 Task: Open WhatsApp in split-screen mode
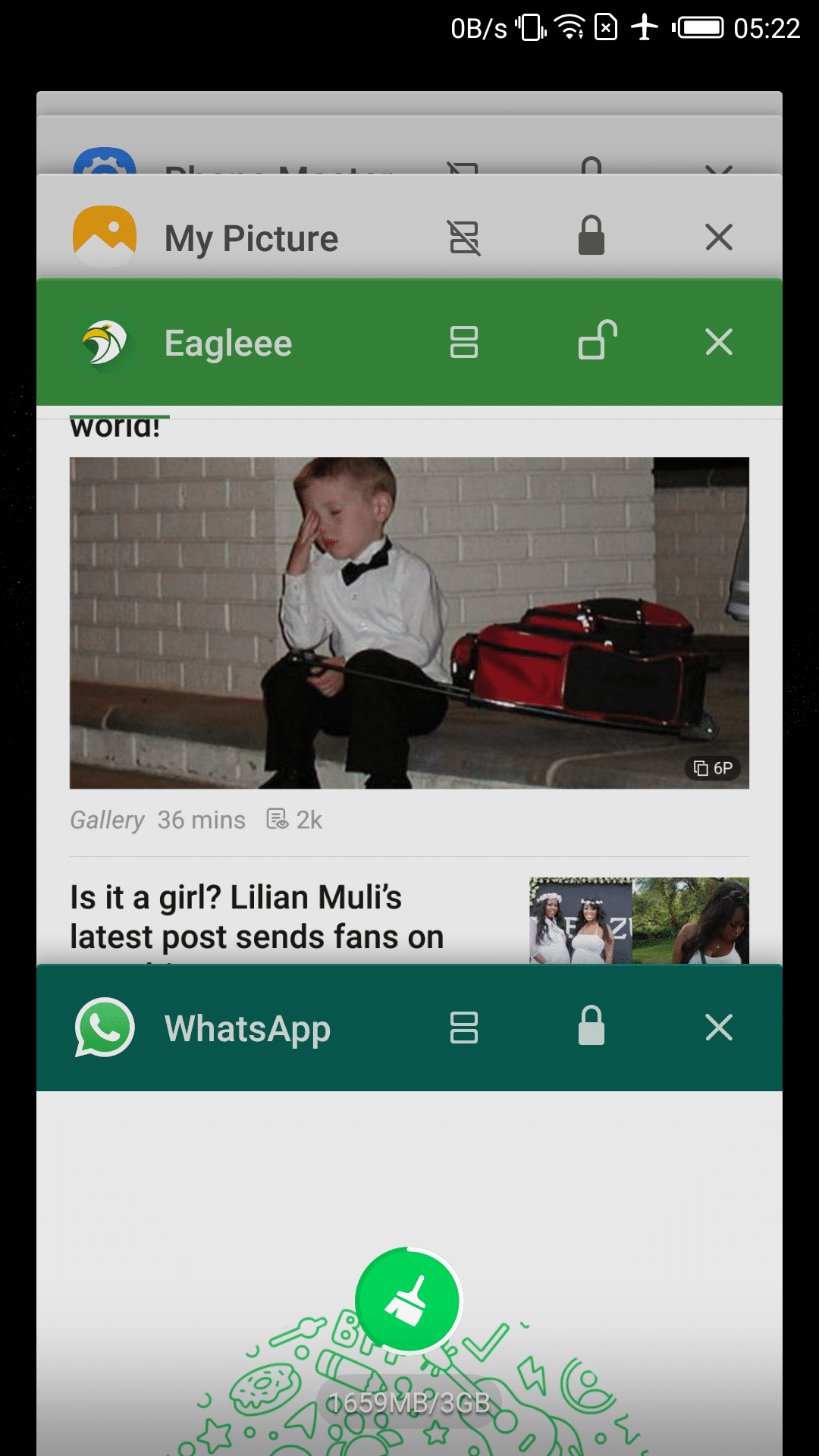click(x=464, y=1028)
